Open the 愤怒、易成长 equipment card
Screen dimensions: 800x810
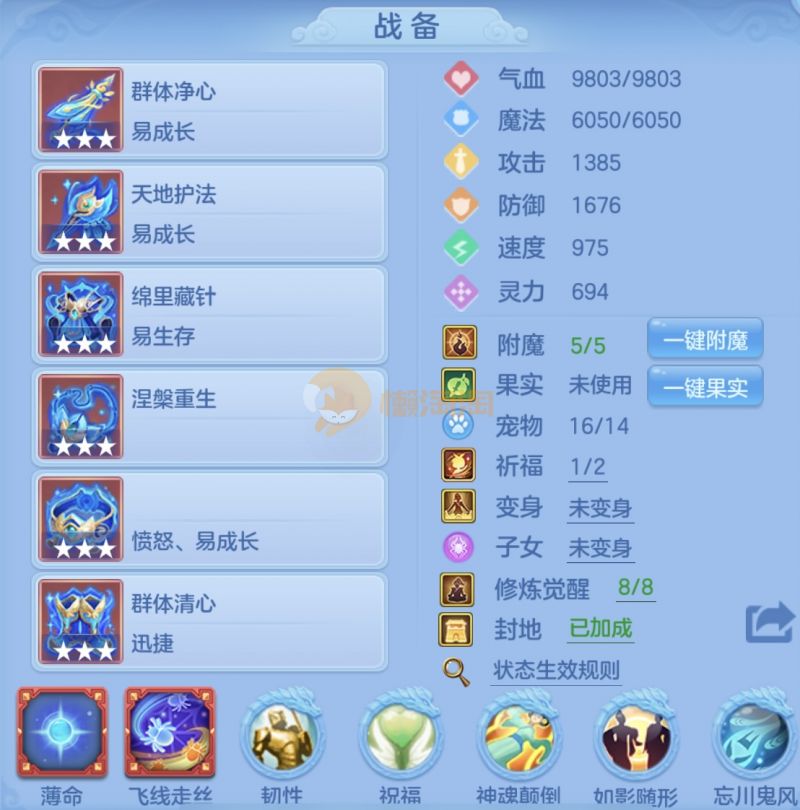(210, 520)
